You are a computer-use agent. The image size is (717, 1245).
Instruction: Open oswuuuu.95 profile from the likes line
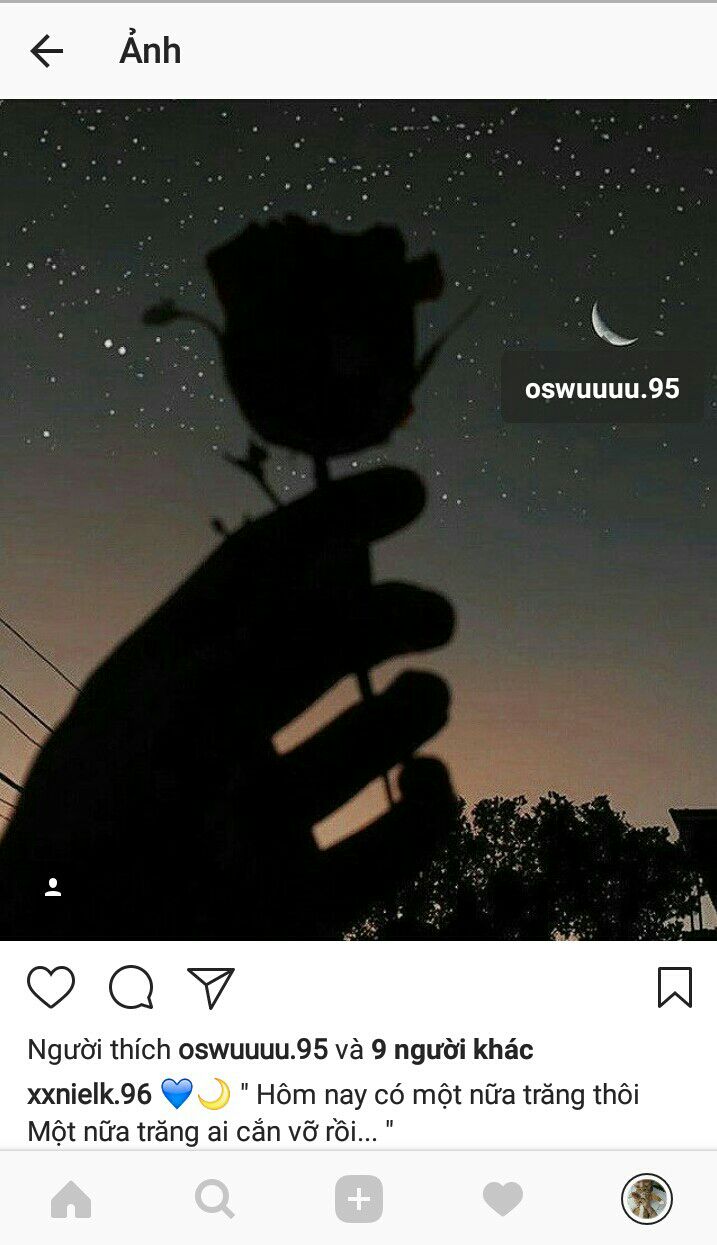[x=253, y=1050]
